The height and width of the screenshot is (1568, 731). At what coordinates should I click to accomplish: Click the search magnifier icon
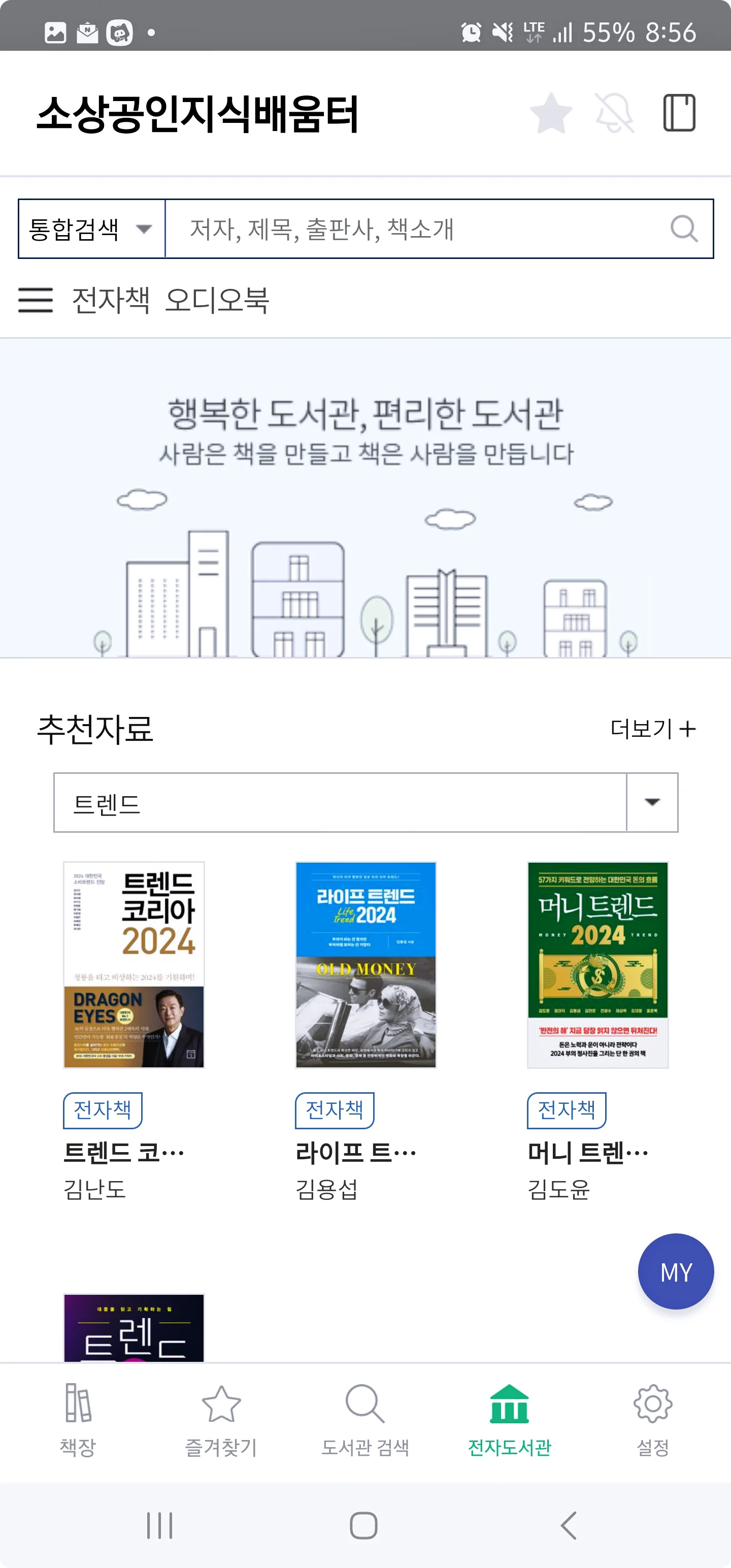point(684,230)
